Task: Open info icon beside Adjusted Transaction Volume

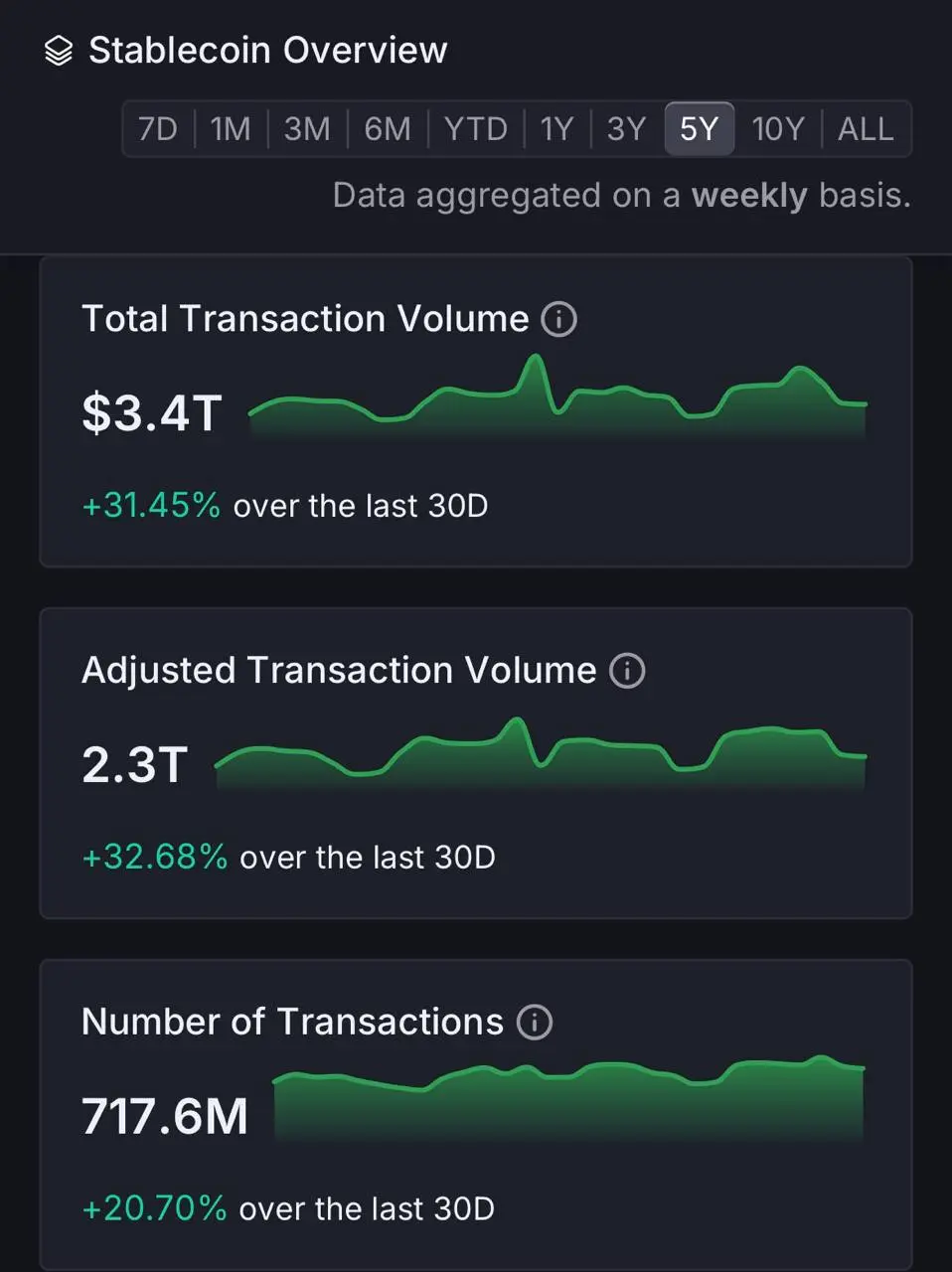Action: (627, 671)
